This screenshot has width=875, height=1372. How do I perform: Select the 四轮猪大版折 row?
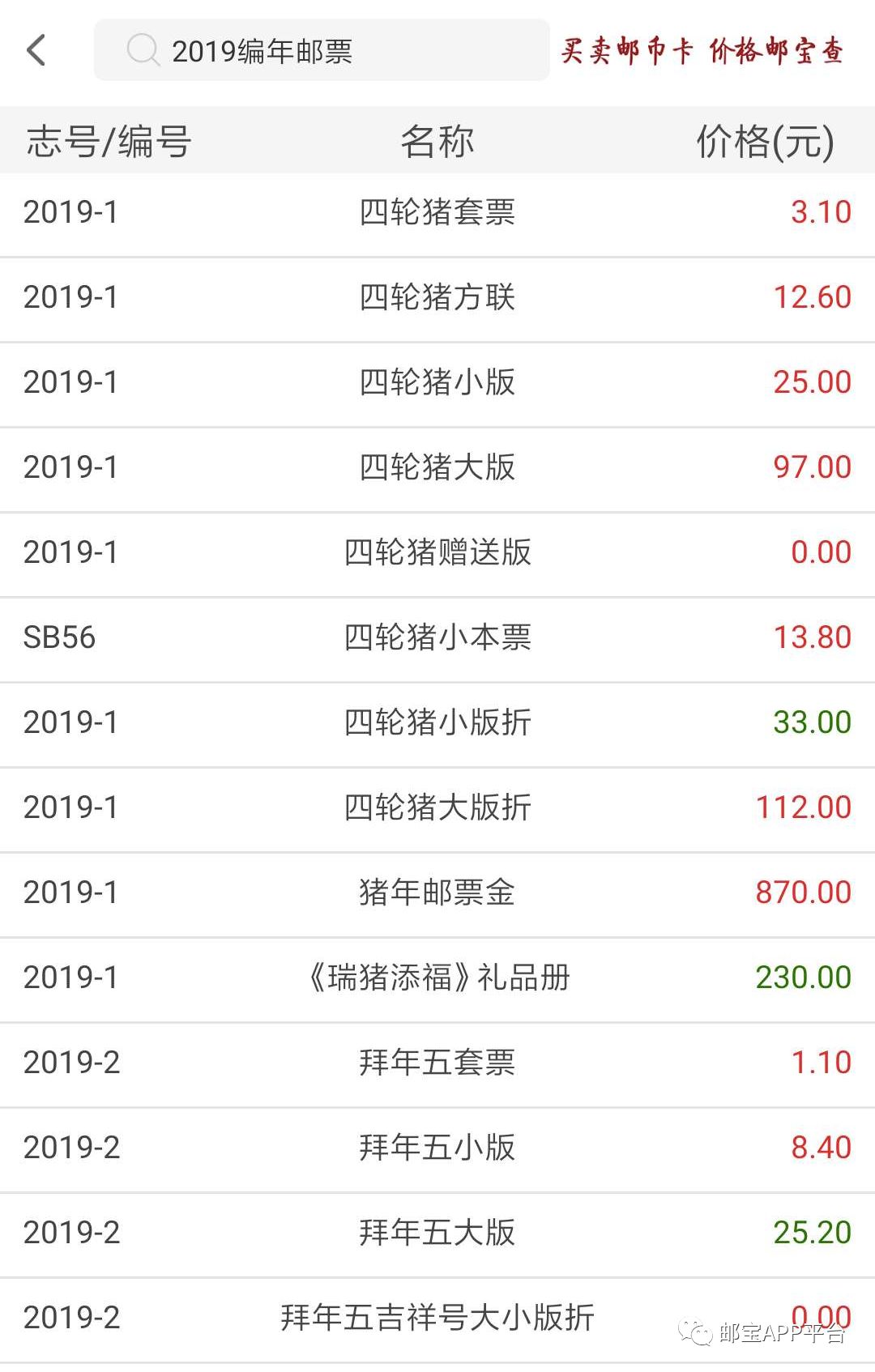tap(437, 808)
